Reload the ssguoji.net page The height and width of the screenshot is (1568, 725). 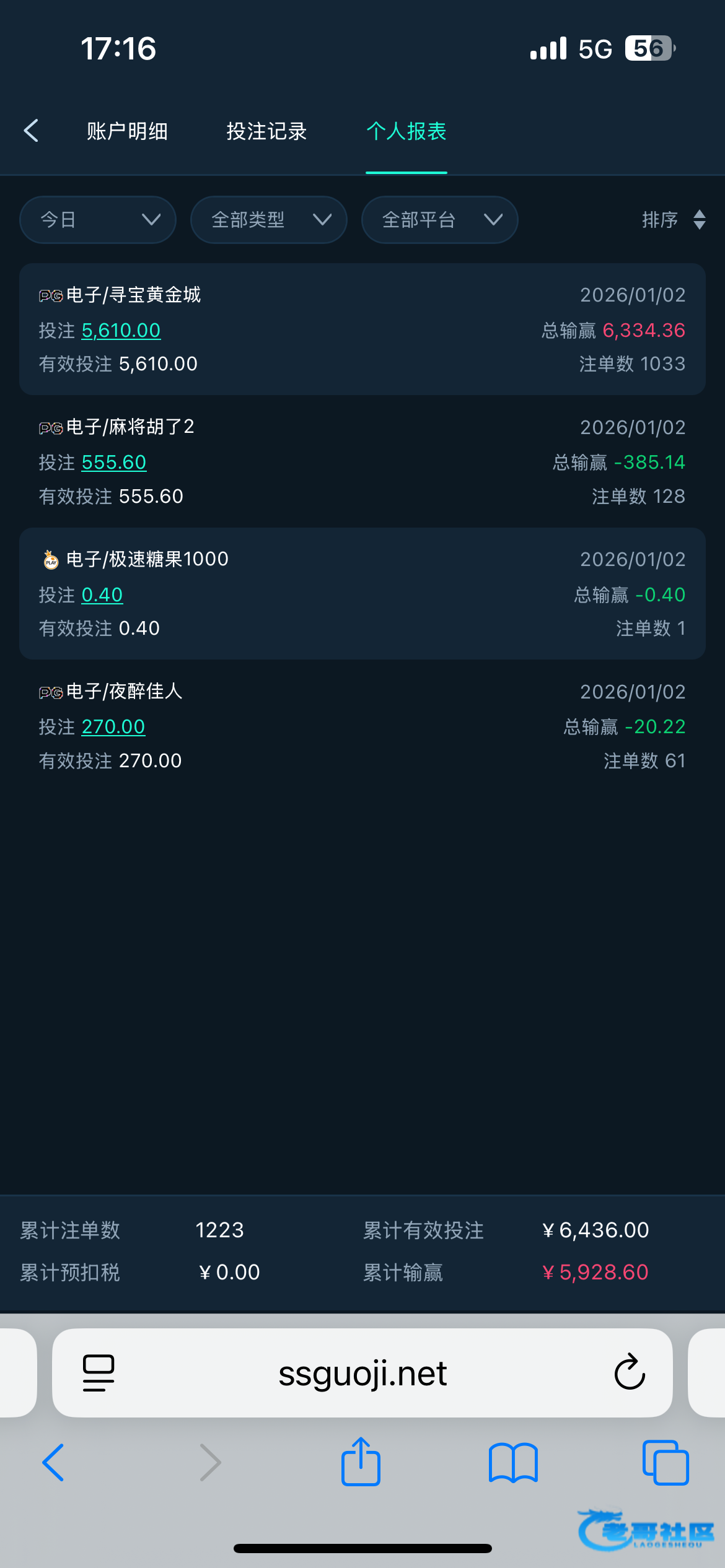pos(630,1372)
